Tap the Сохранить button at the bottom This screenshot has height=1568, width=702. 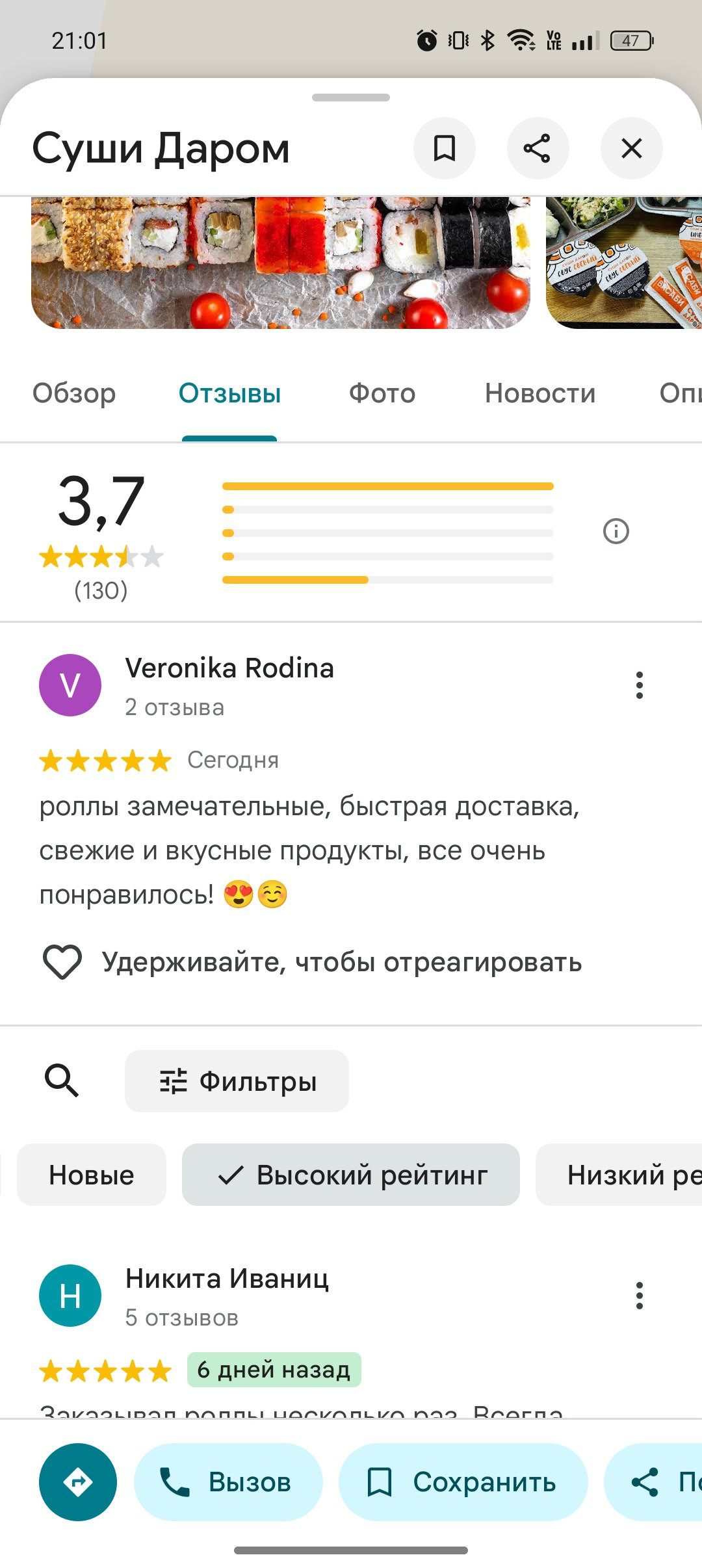click(463, 1482)
